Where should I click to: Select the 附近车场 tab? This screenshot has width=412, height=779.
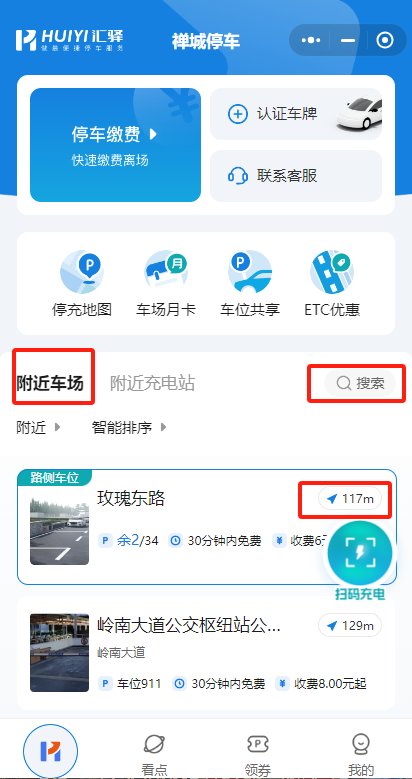(x=50, y=383)
